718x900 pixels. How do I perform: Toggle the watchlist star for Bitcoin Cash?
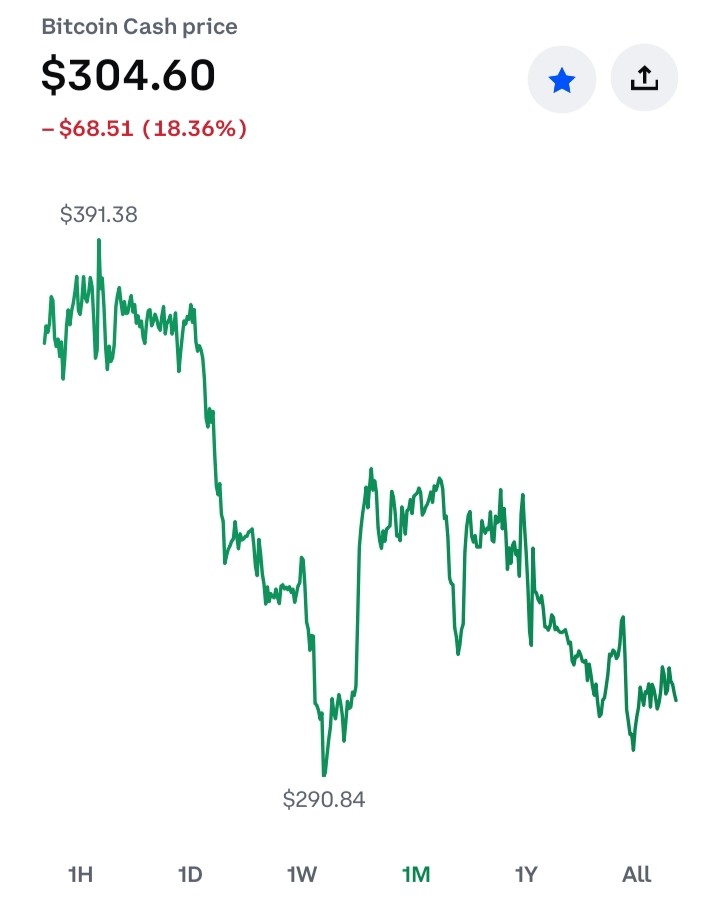pyautogui.click(x=561, y=79)
